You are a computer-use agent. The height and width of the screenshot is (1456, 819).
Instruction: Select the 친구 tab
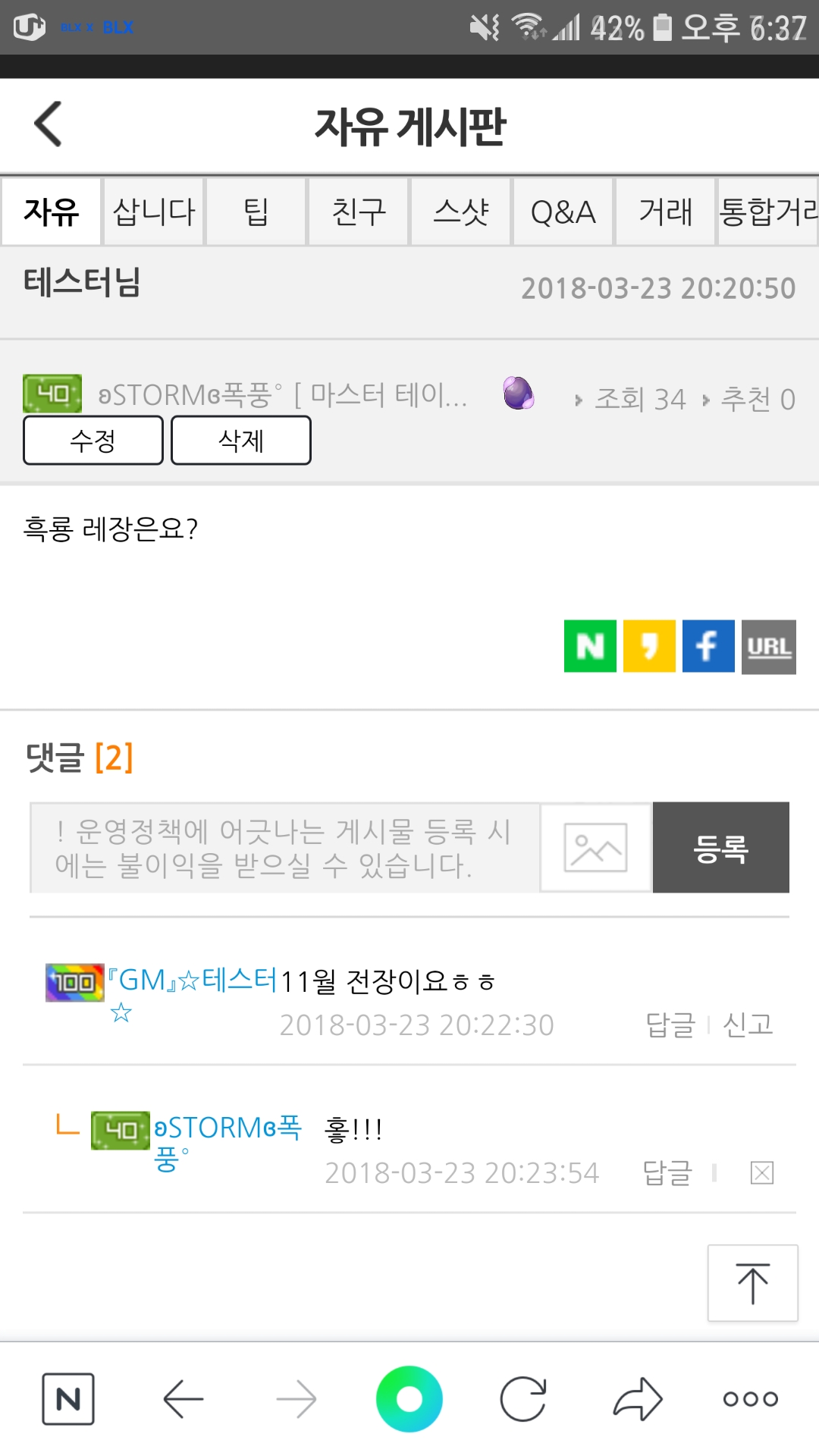359,212
